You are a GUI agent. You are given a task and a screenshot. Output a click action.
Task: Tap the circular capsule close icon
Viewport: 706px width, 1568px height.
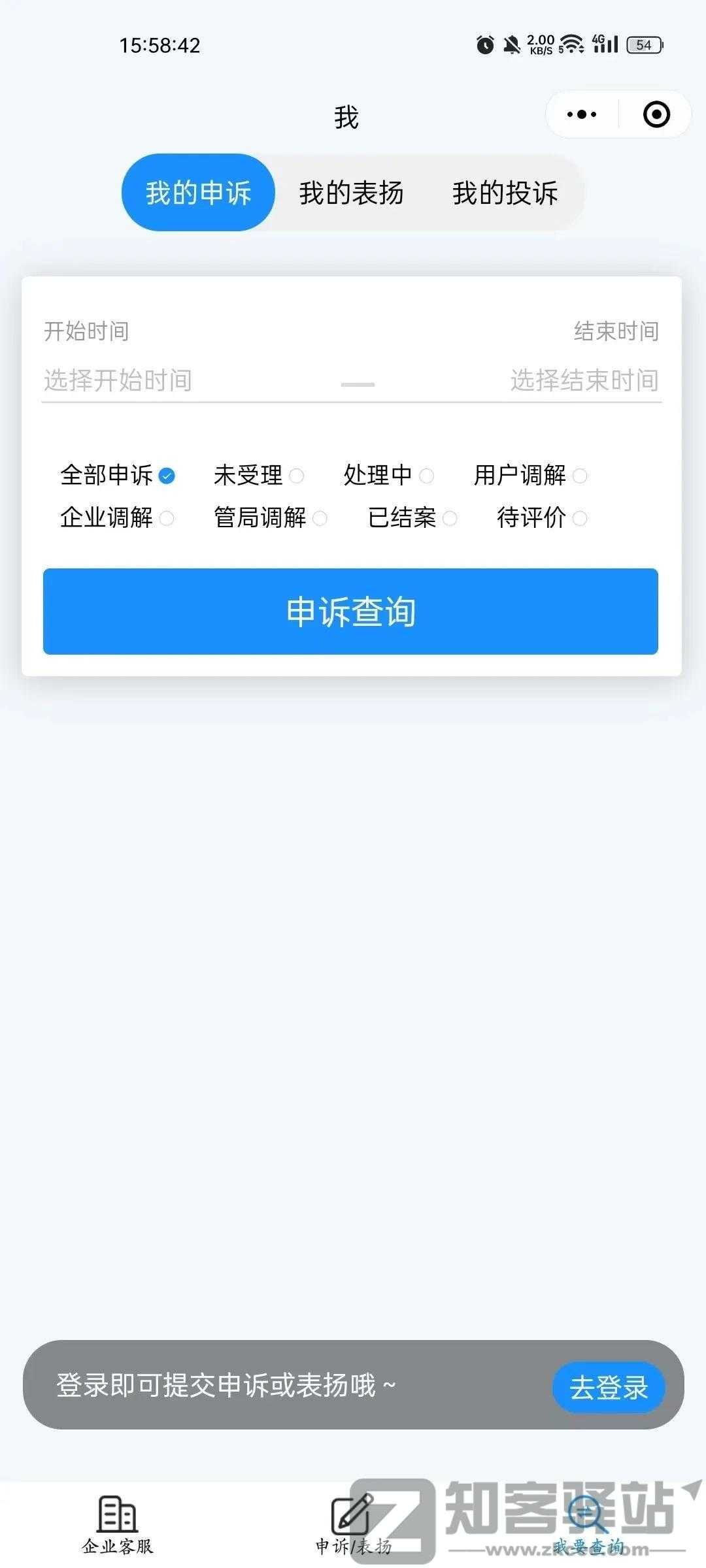[656, 113]
